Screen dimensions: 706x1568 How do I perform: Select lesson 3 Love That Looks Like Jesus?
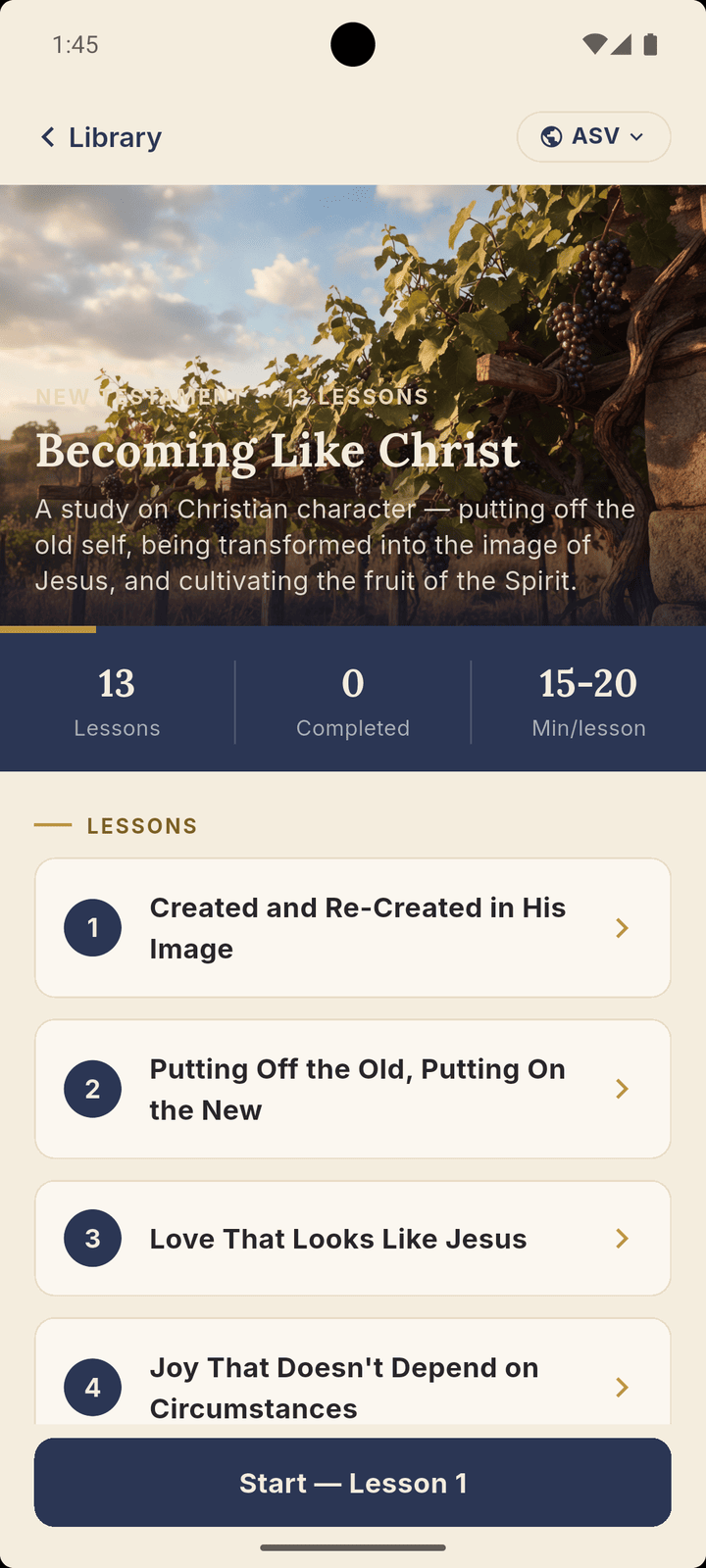(353, 1239)
